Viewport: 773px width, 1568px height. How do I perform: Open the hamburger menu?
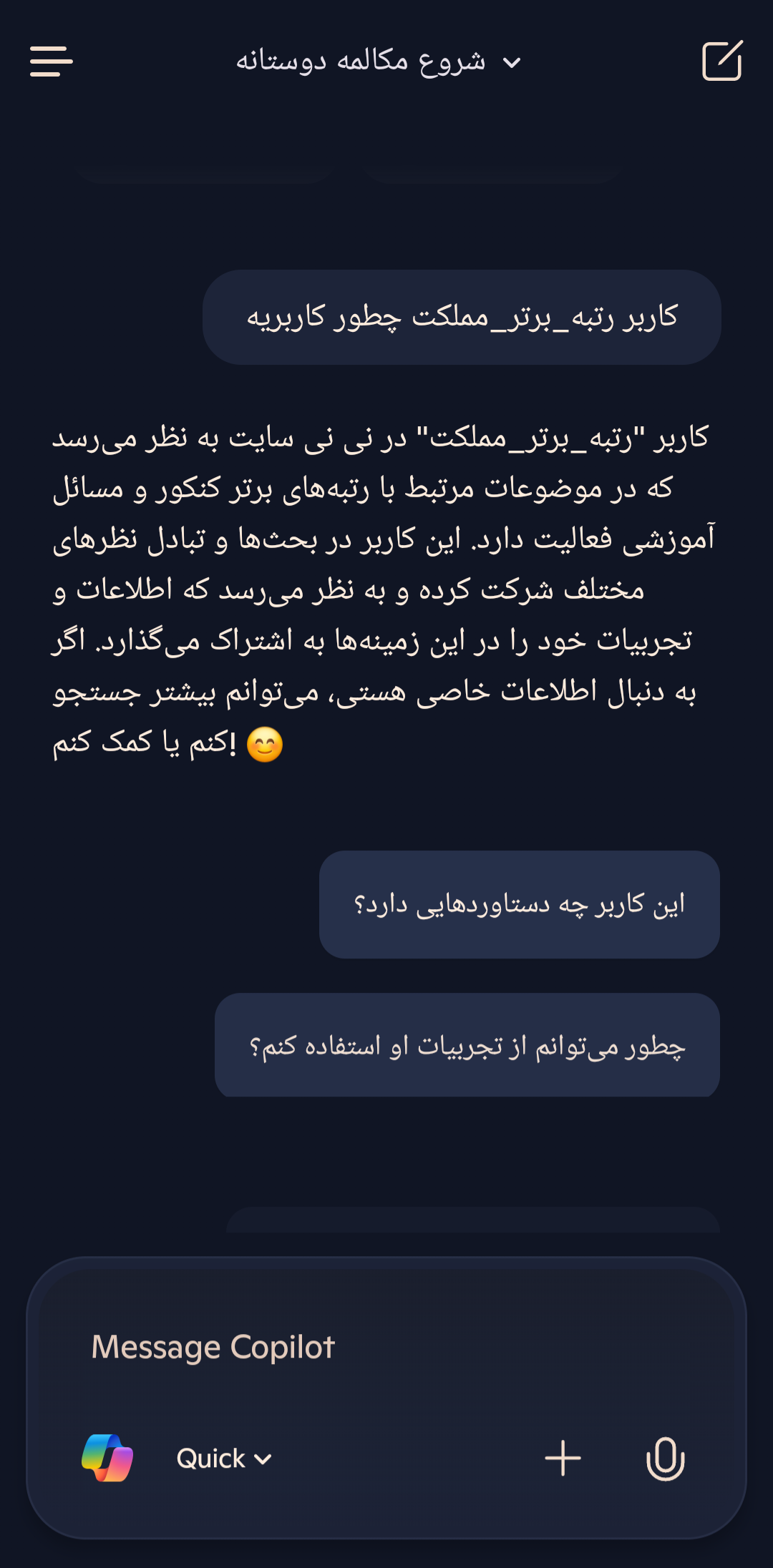tap(51, 62)
